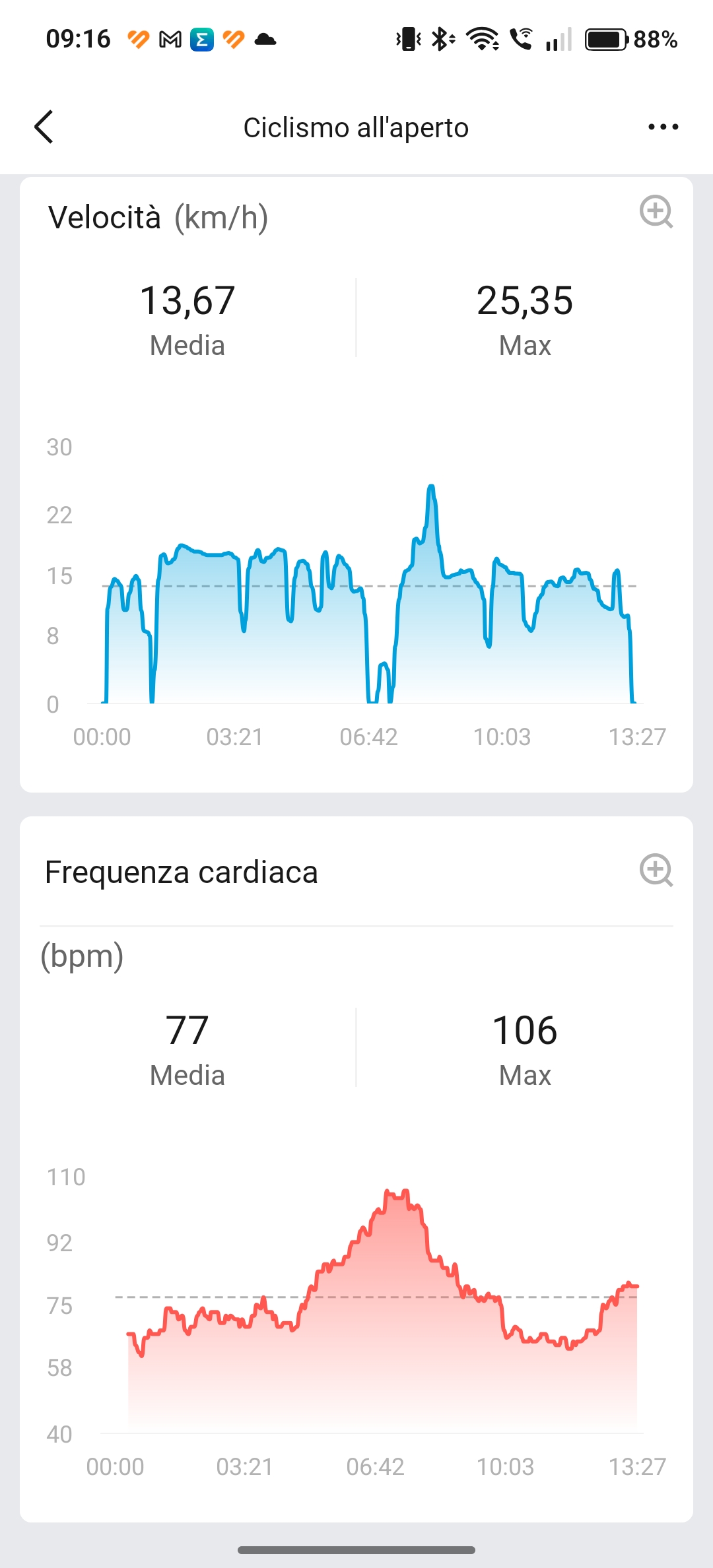The height and width of the screenshot is (1568, 713).
Task: Enlarge the Velocità chart with magnifier icon
Action: tap(656, 212)
